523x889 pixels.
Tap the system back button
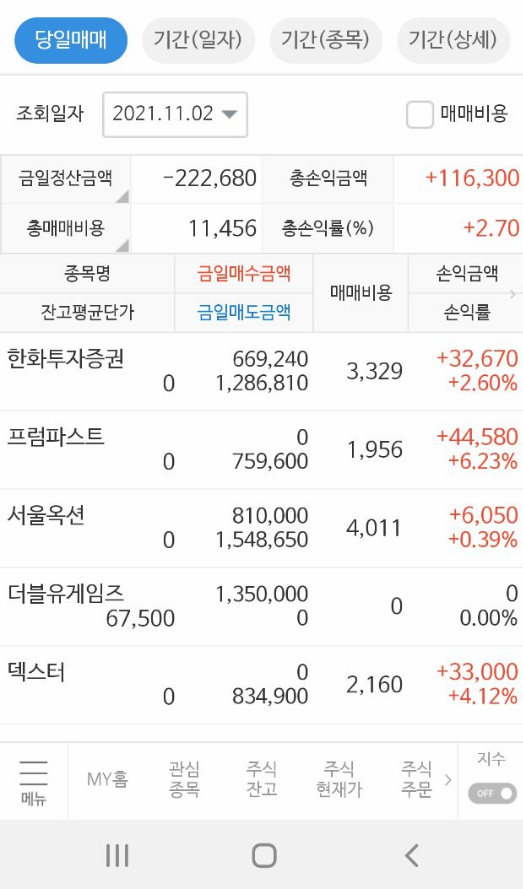coord(411,855)
